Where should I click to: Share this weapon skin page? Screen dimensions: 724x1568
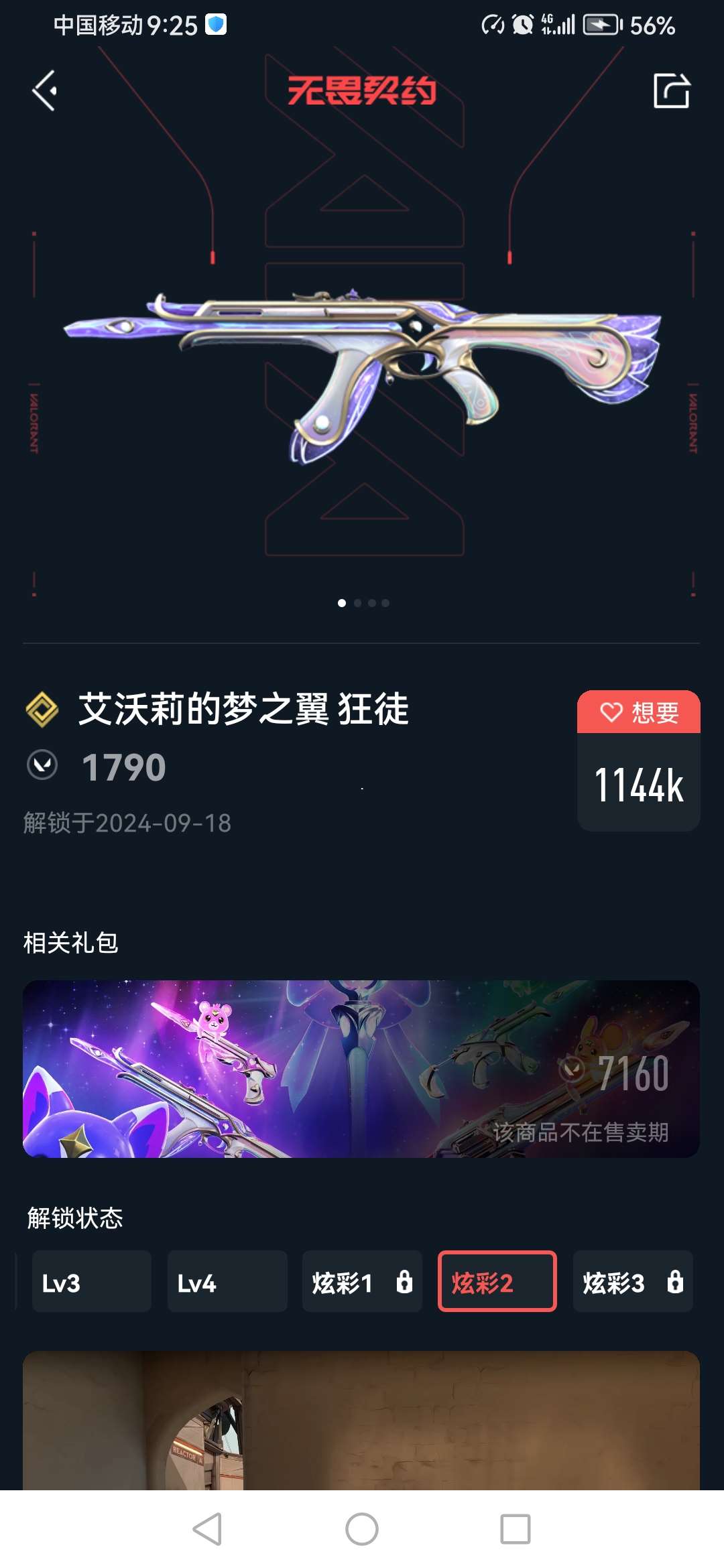pos(671,90)
